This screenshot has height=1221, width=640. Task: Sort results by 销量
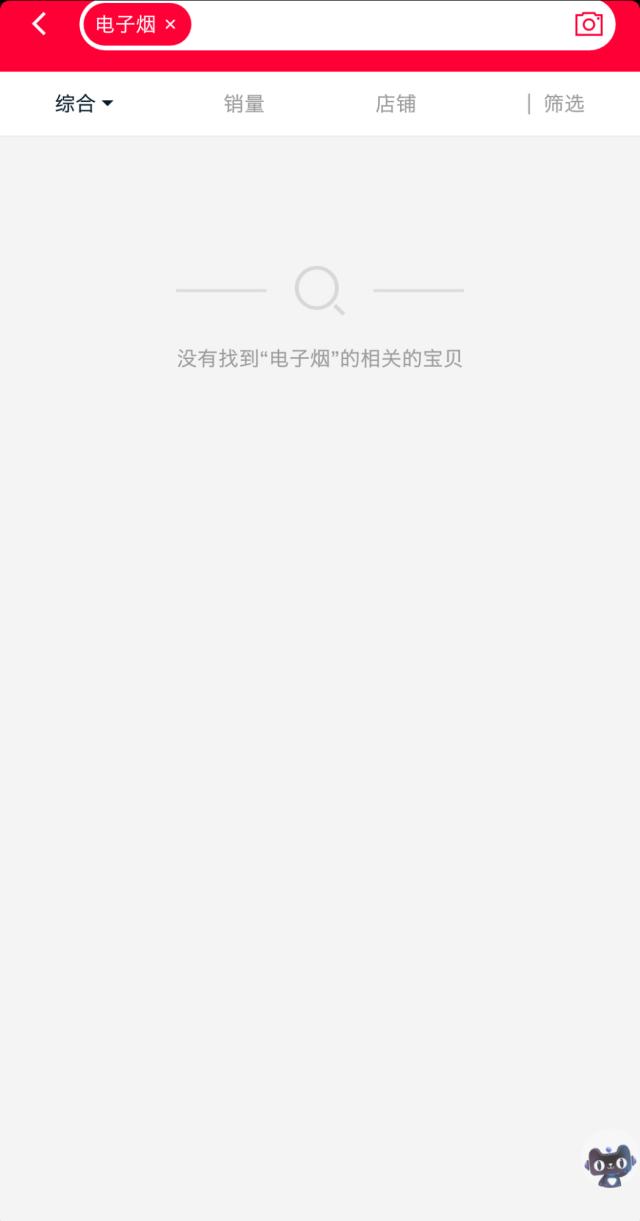coord(244,104)
